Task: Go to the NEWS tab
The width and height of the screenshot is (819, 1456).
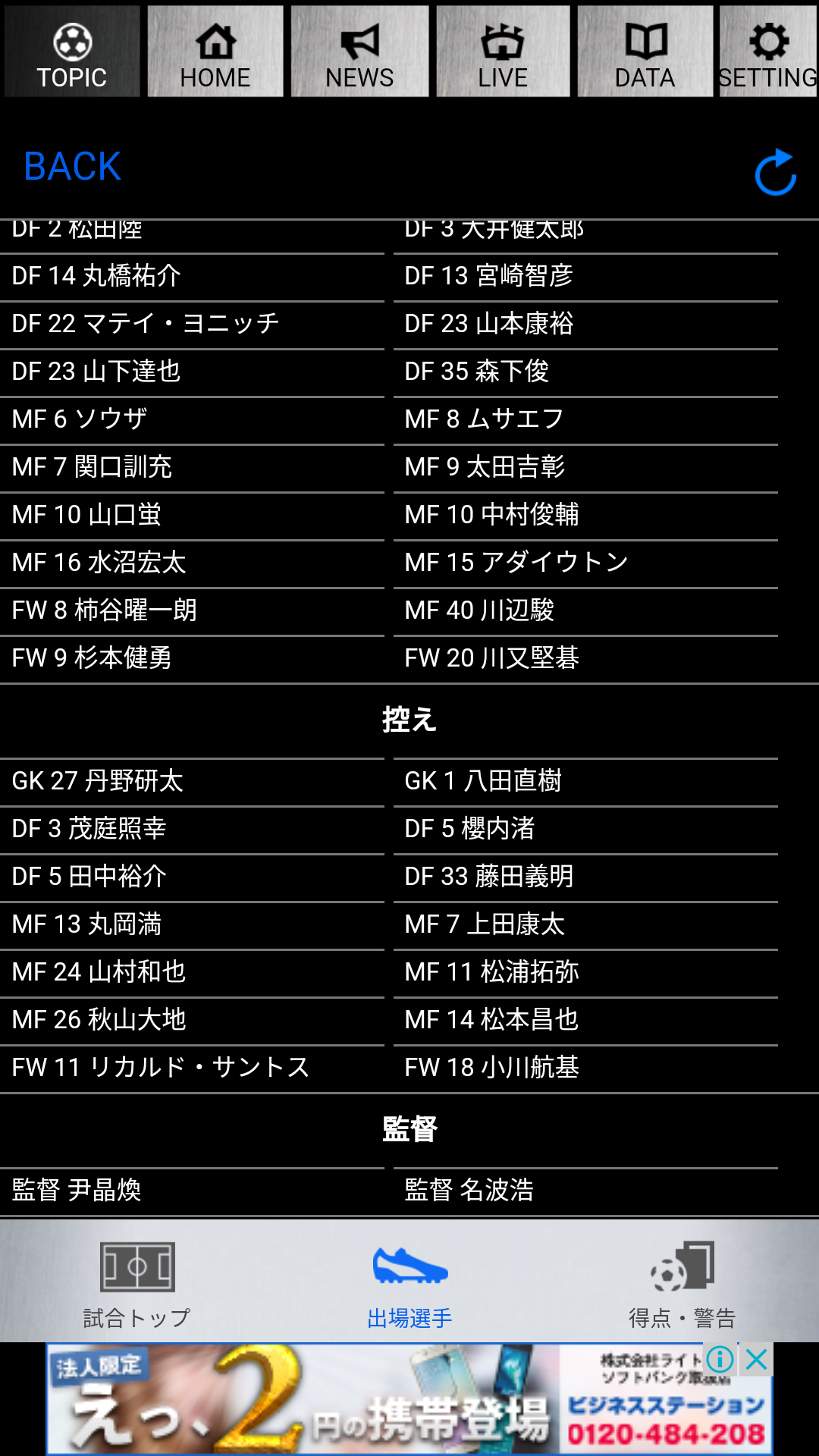Action: (x=359, y=52)
